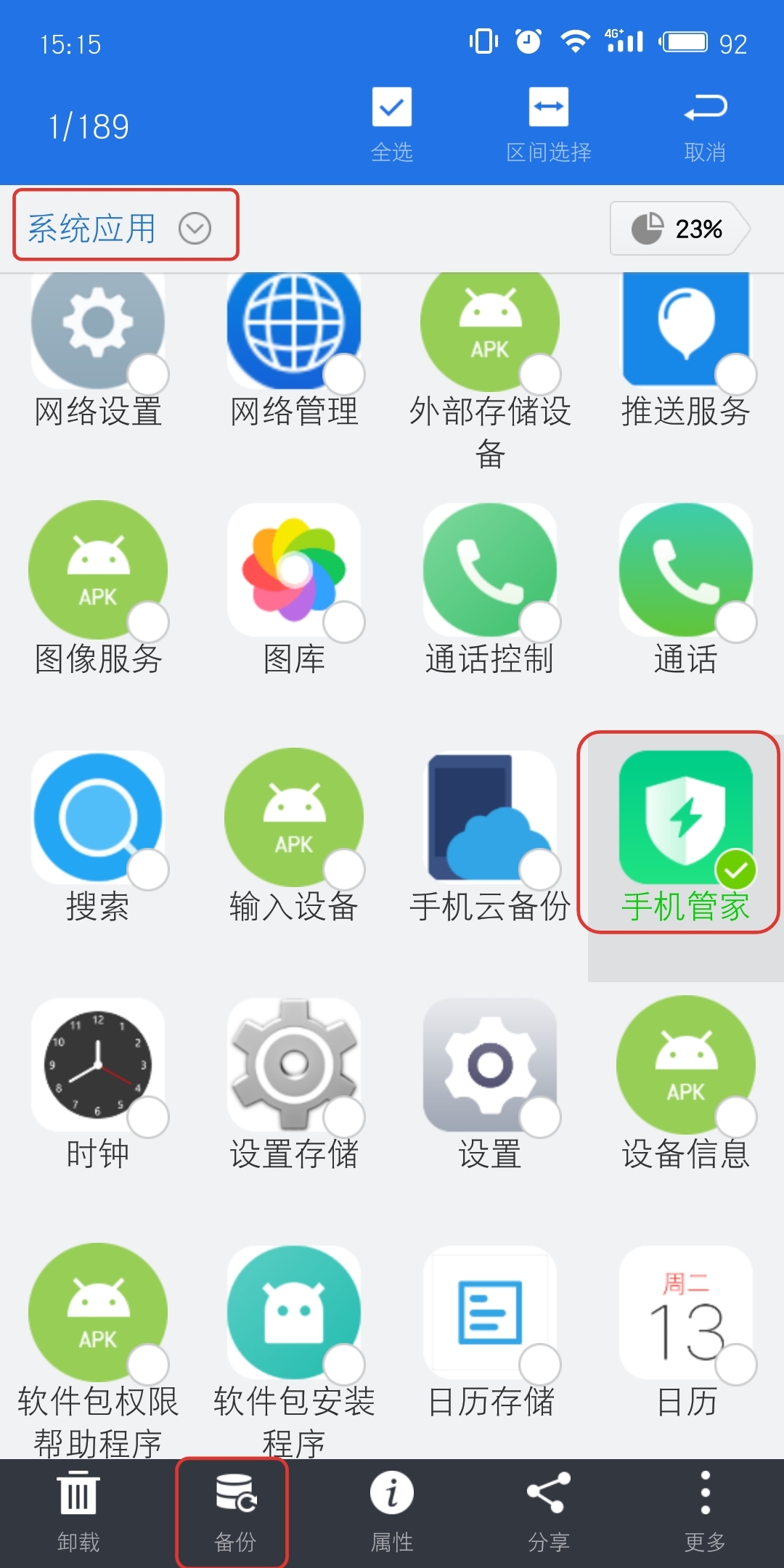Viewport: 784px width, 1568px height.
Task: View app properties via 属性
Action: 391,1511
